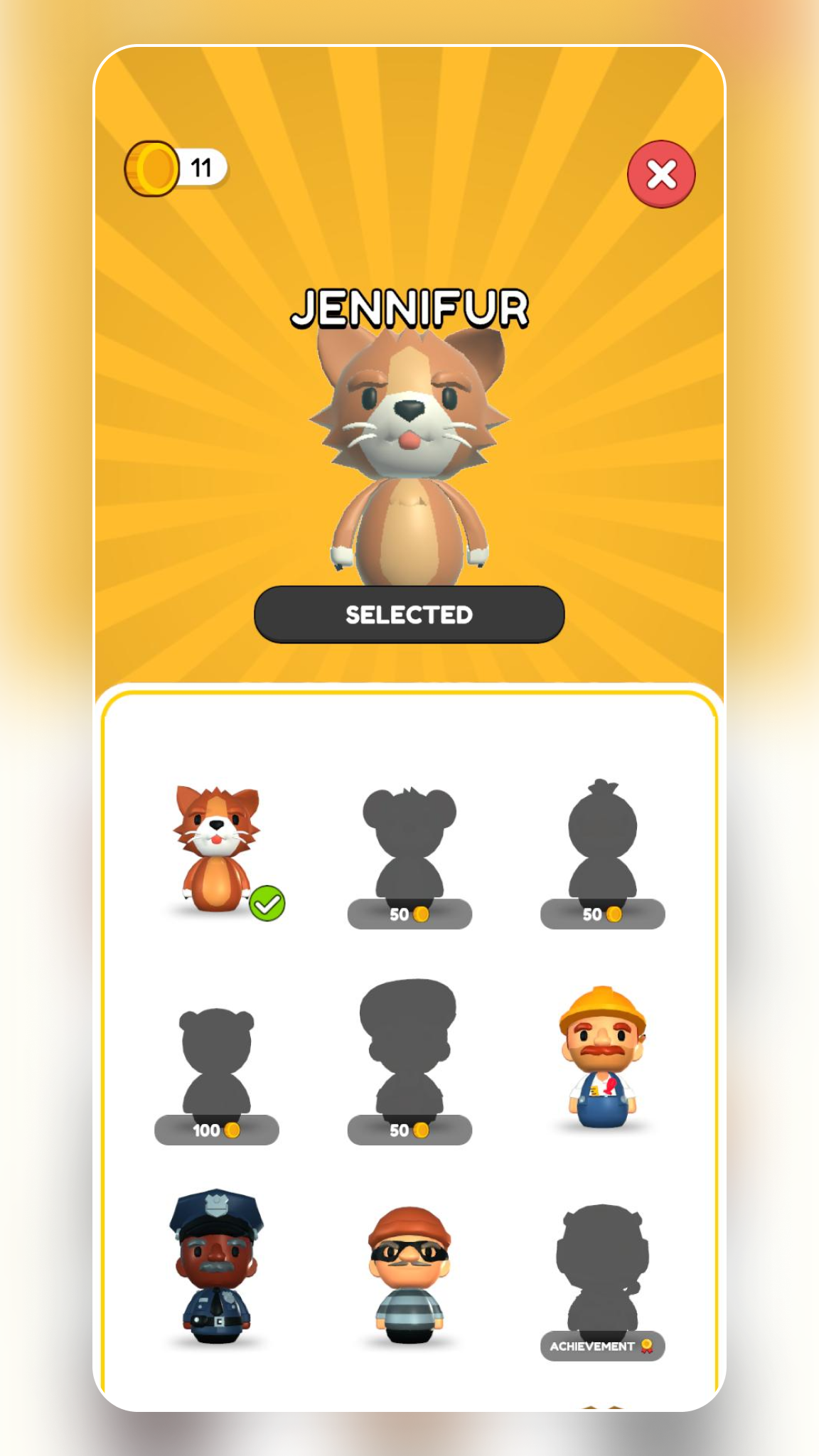This screenshot has width=819, height=1456.
Task: Choose the orange cat with green checkmark
Action: 217,850
